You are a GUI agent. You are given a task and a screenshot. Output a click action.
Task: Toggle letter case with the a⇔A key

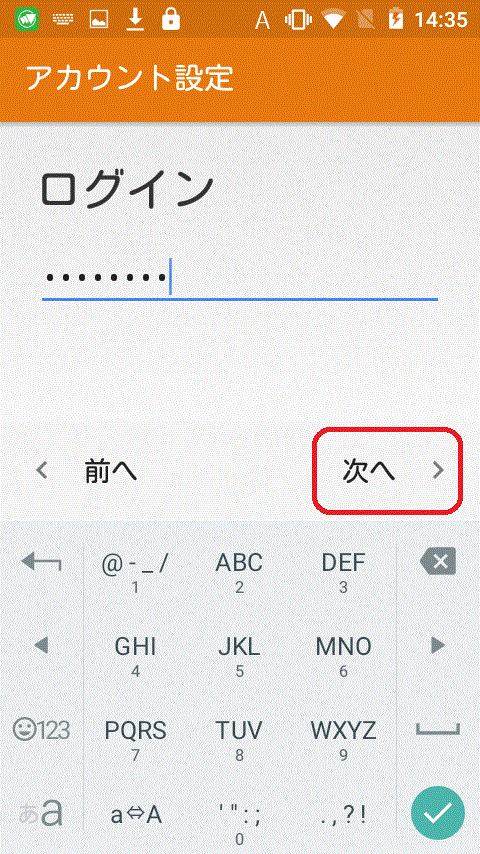[x=136, y=815]
